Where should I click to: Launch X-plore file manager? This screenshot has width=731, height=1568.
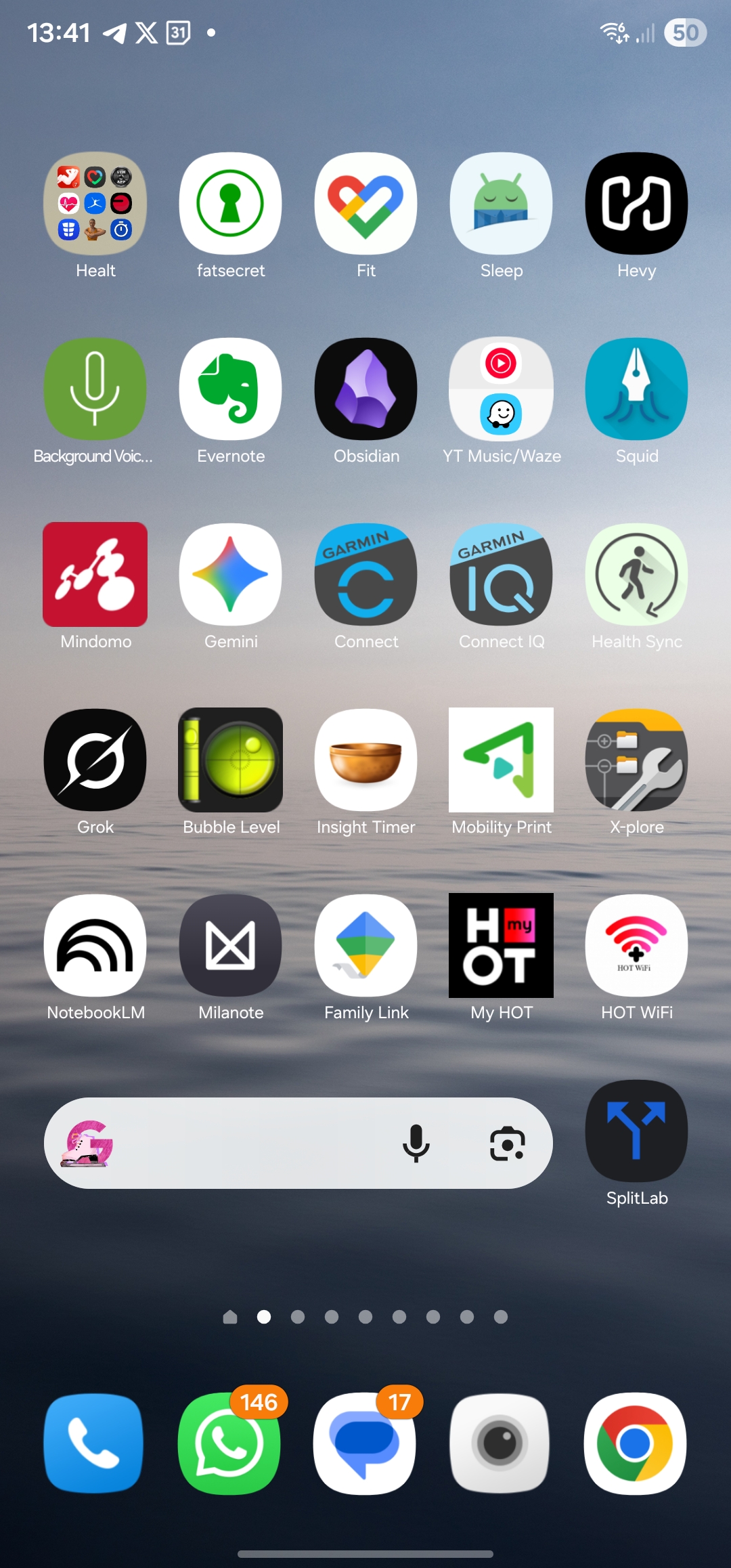636,760
